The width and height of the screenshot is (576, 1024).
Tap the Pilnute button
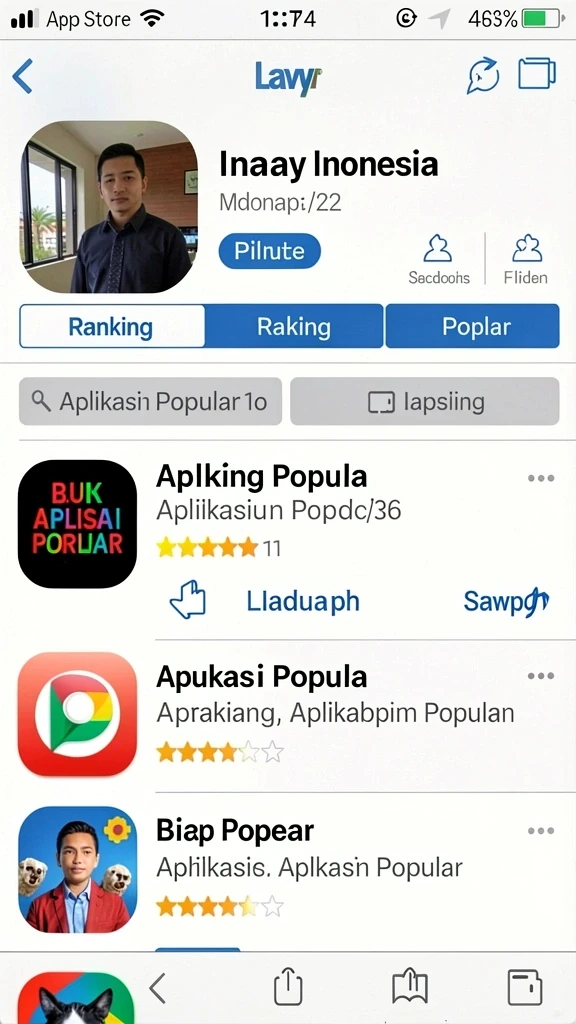[269, 251]
